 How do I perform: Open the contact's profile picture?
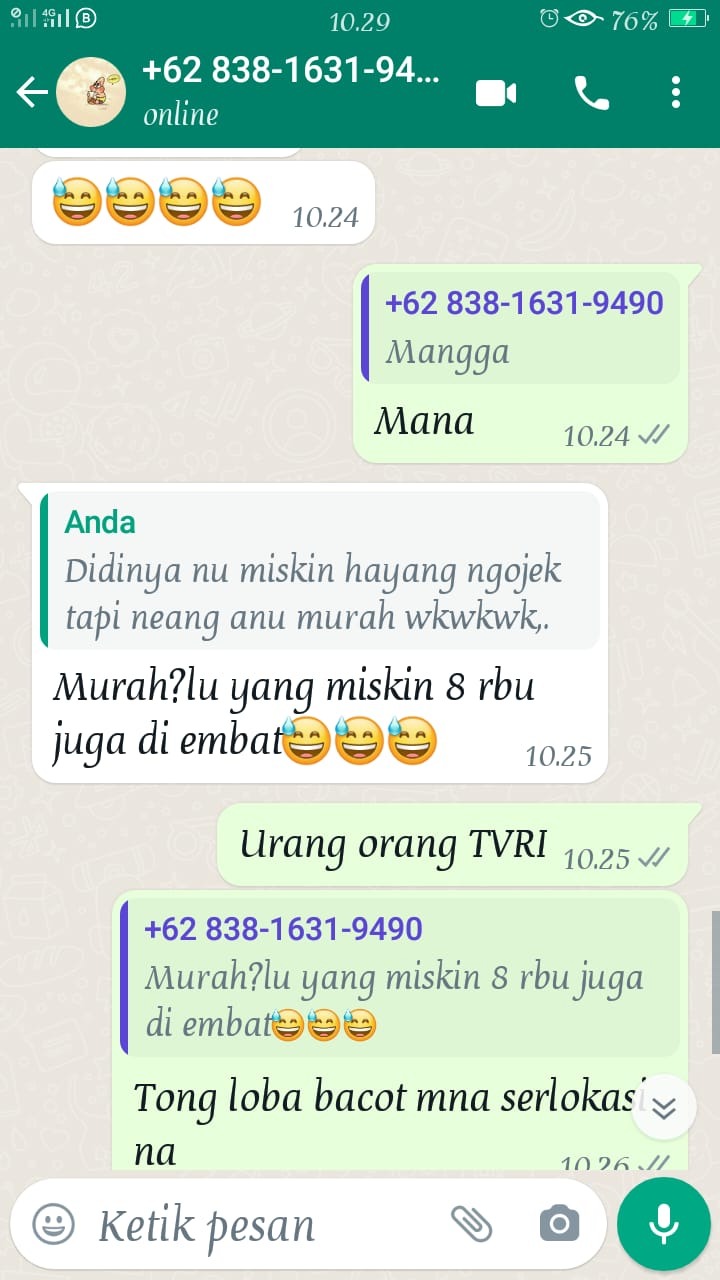[x=90, y=93]
